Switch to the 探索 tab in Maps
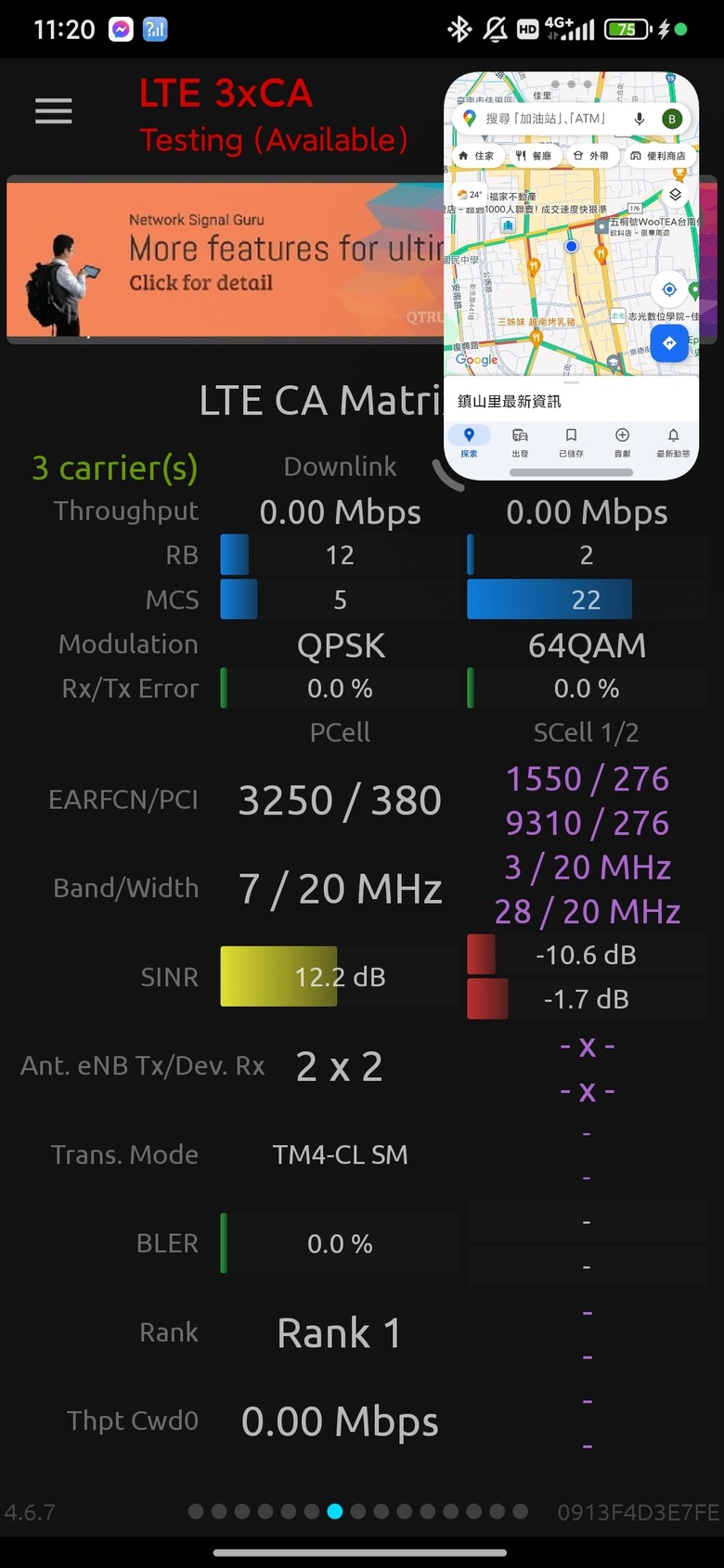 click(x=469, y=443)
